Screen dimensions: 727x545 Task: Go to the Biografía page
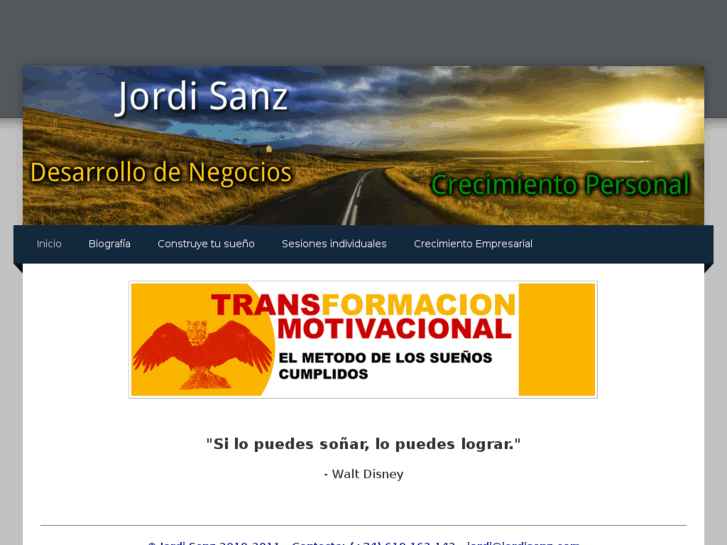coord(109,244)
